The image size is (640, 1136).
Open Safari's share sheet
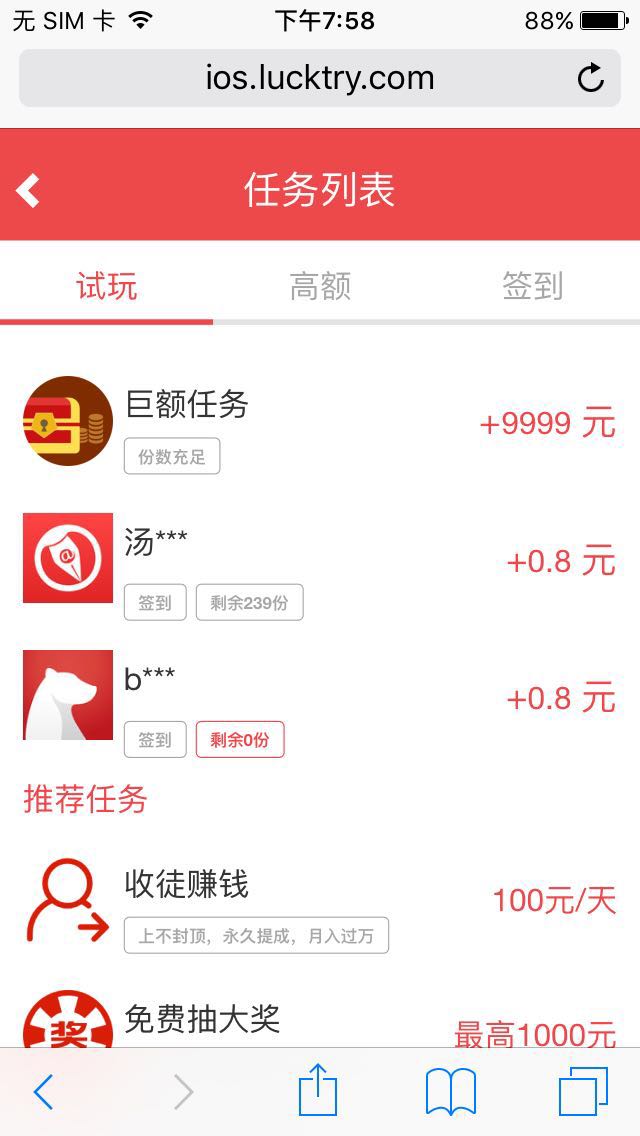(x=318, y=1091)
